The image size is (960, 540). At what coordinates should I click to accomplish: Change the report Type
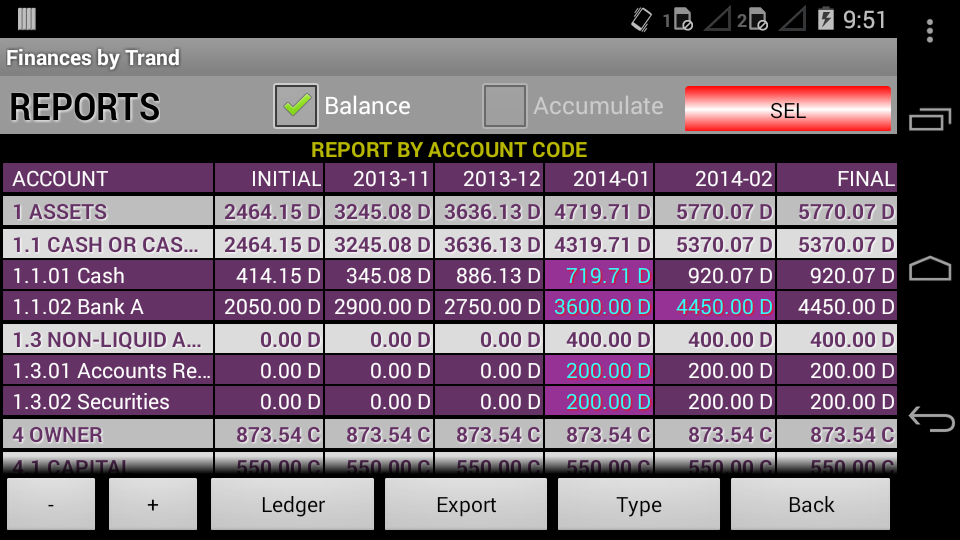(639, 504)
